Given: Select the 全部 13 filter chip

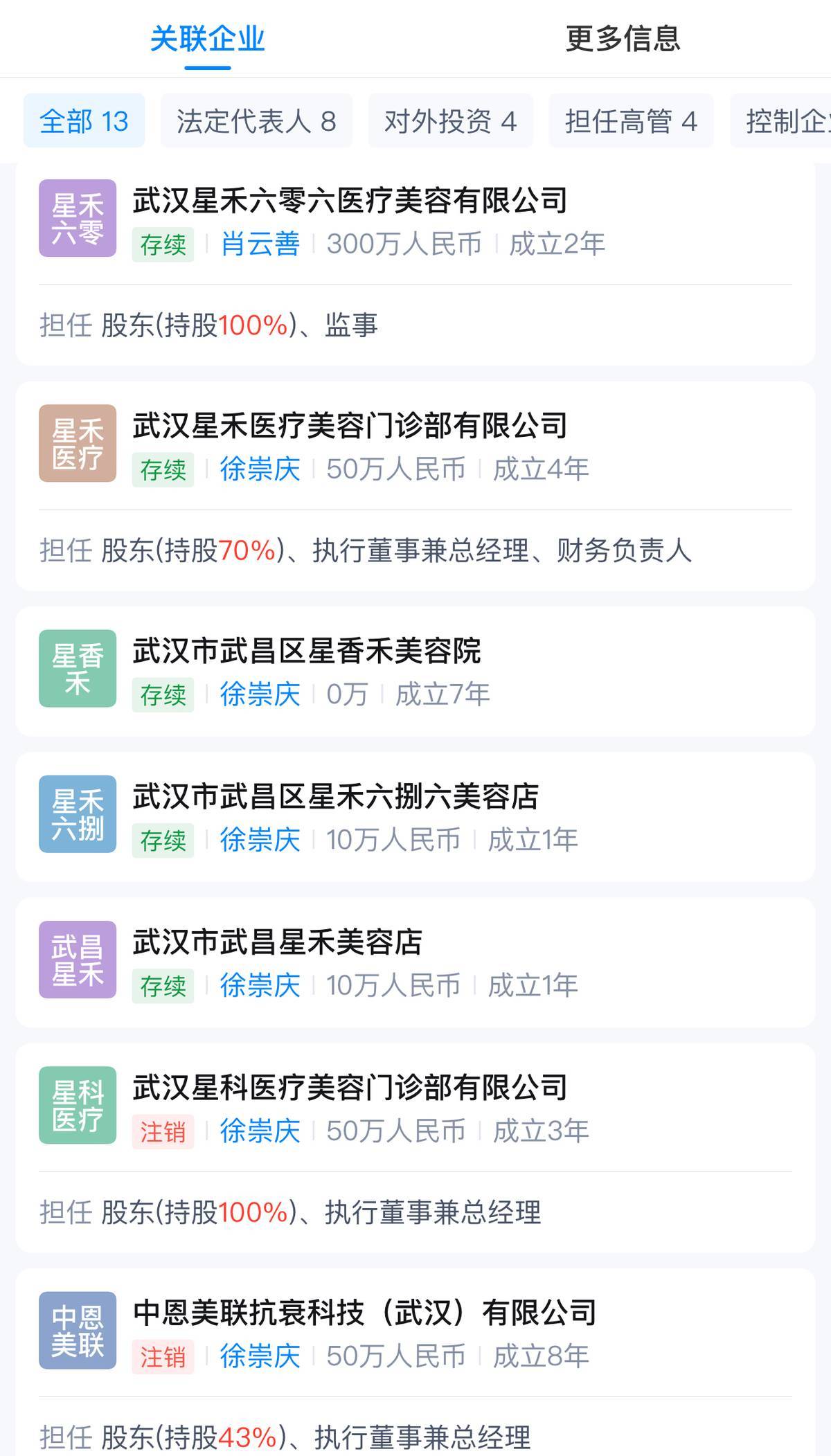Looking at the screenshot, I should pyautogui.click(x=84, y=121).
